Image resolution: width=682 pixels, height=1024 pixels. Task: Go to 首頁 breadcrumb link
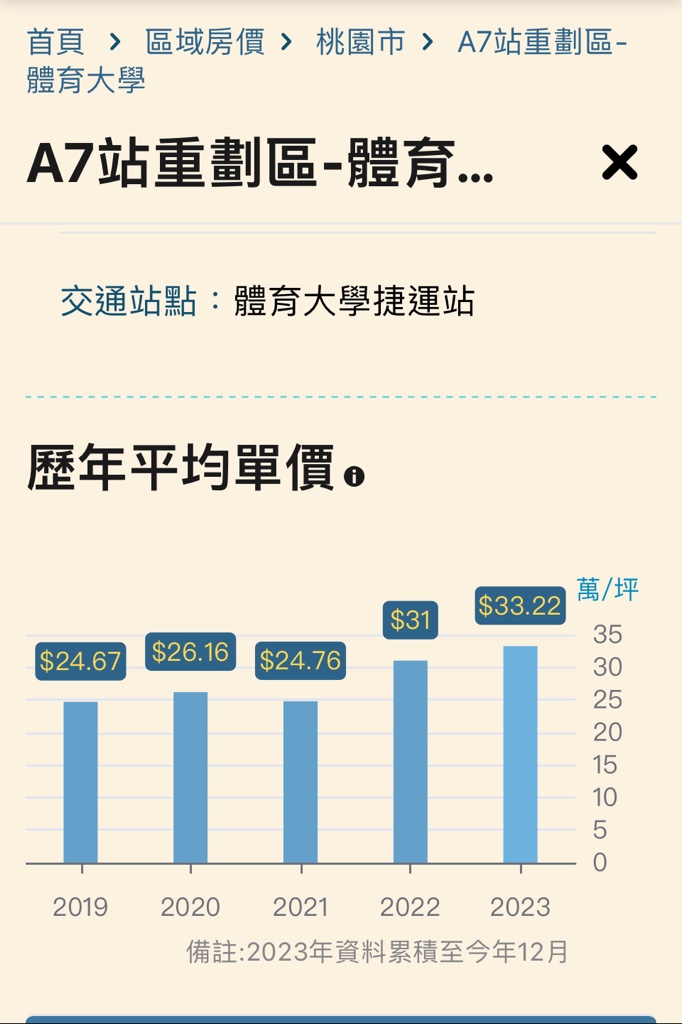point(56,43)
